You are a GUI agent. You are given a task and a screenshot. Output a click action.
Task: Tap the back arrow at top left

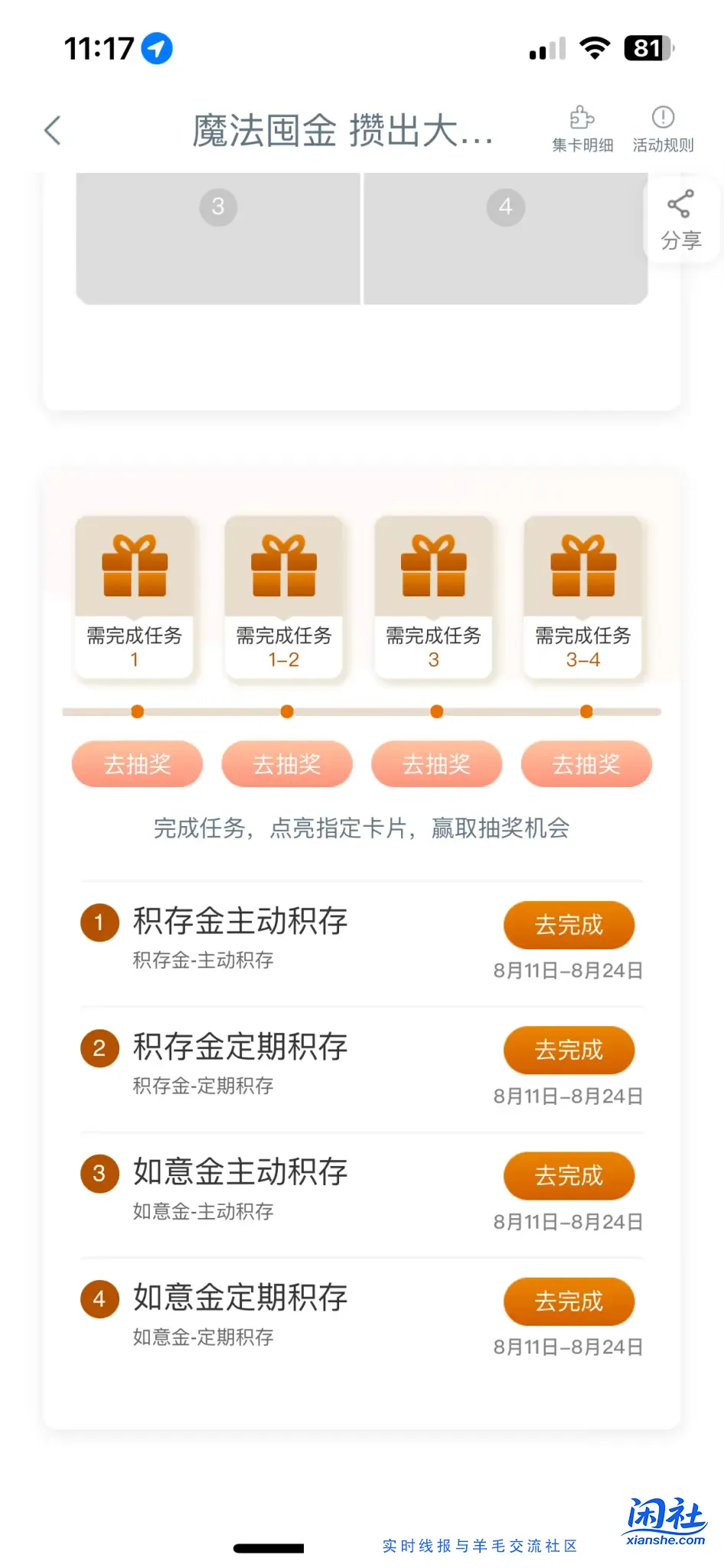(51, 129)
